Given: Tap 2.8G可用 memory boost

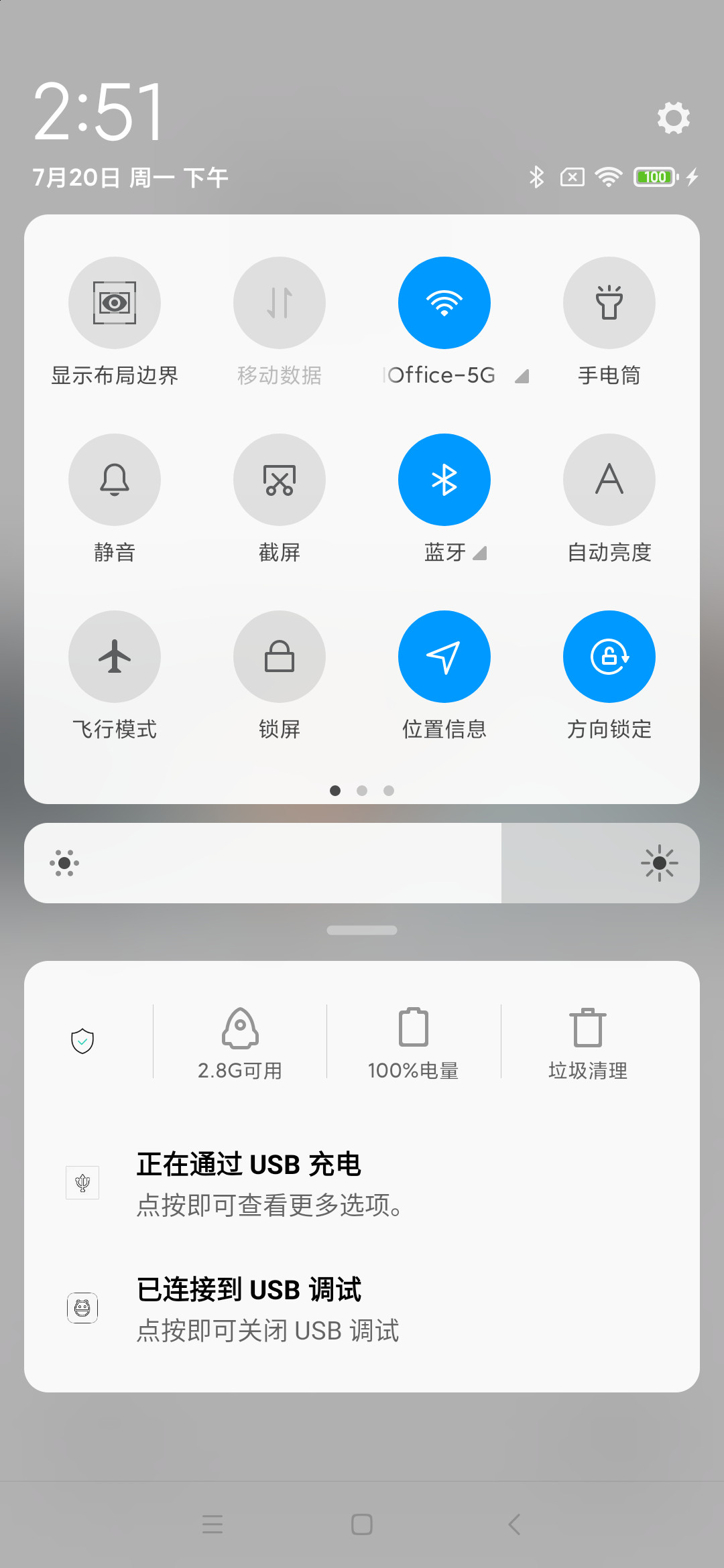Looking at the screenshot, I should pyautogui.click(x=240, y=1043).
